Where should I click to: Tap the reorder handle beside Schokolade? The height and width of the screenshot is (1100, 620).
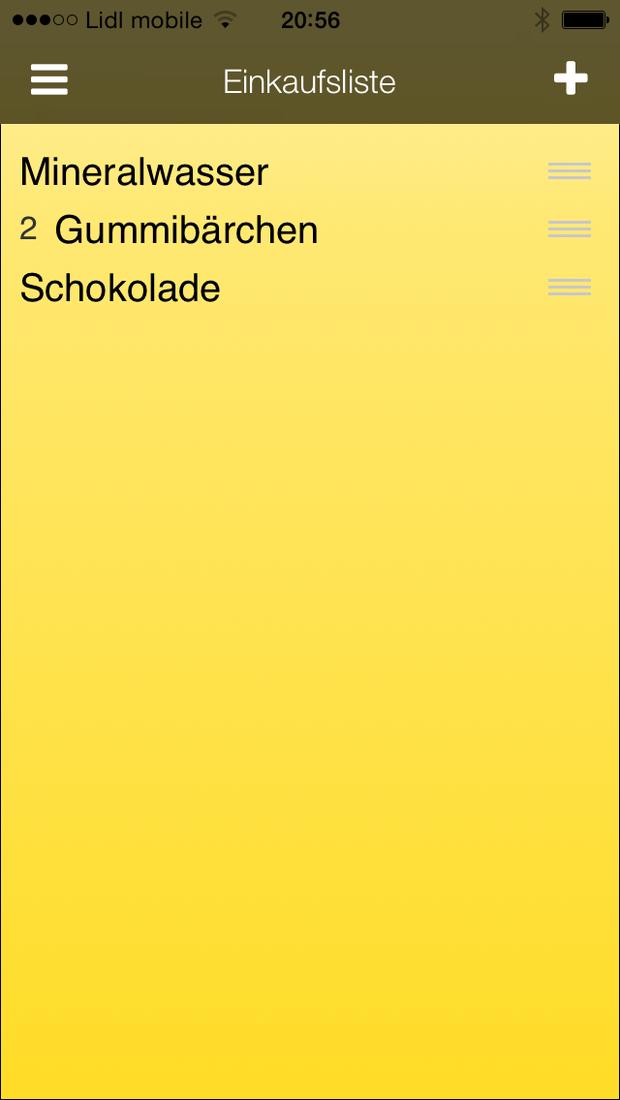point(569,287)
